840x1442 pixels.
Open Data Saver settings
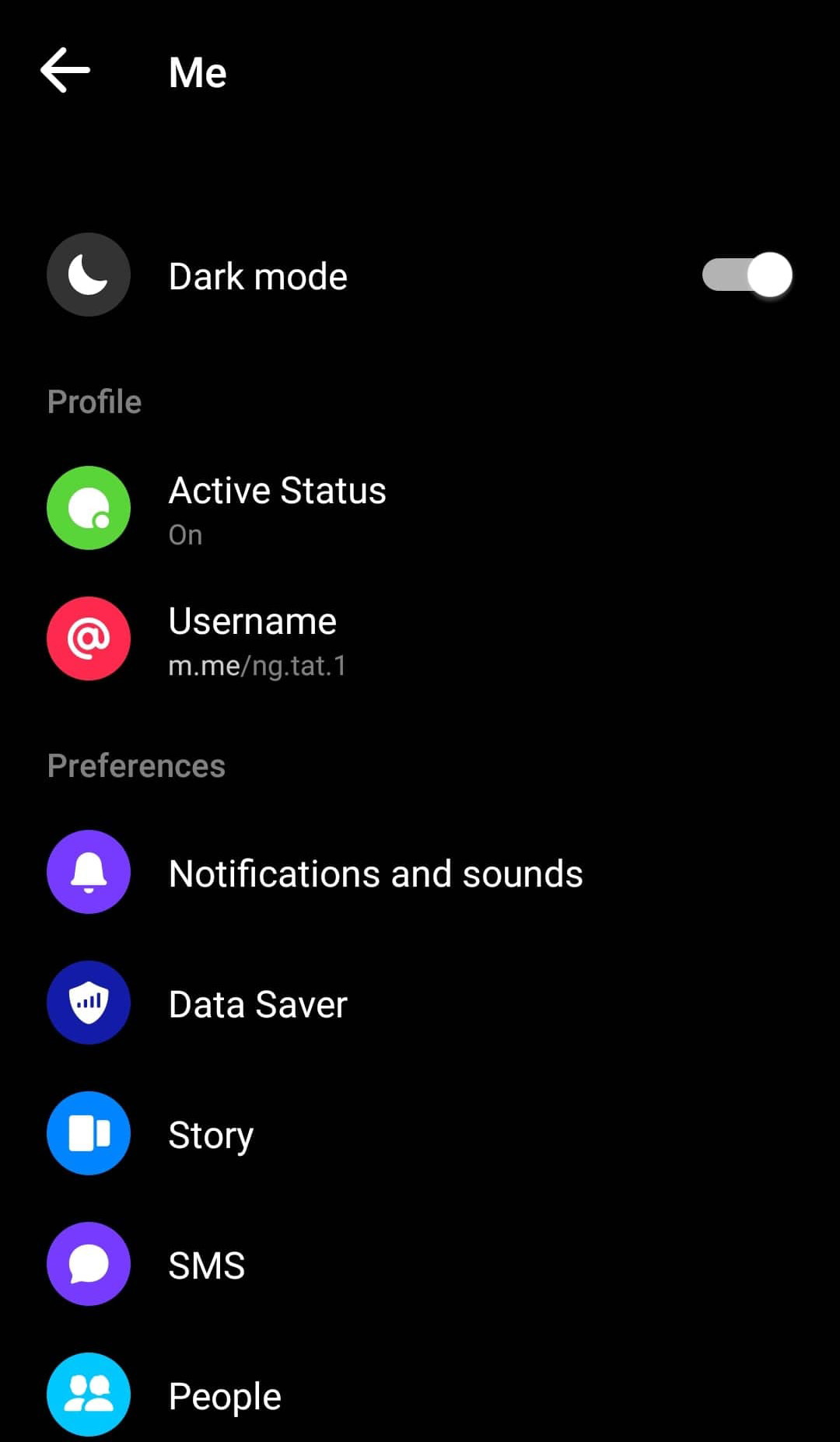[x=420, y=1003]
